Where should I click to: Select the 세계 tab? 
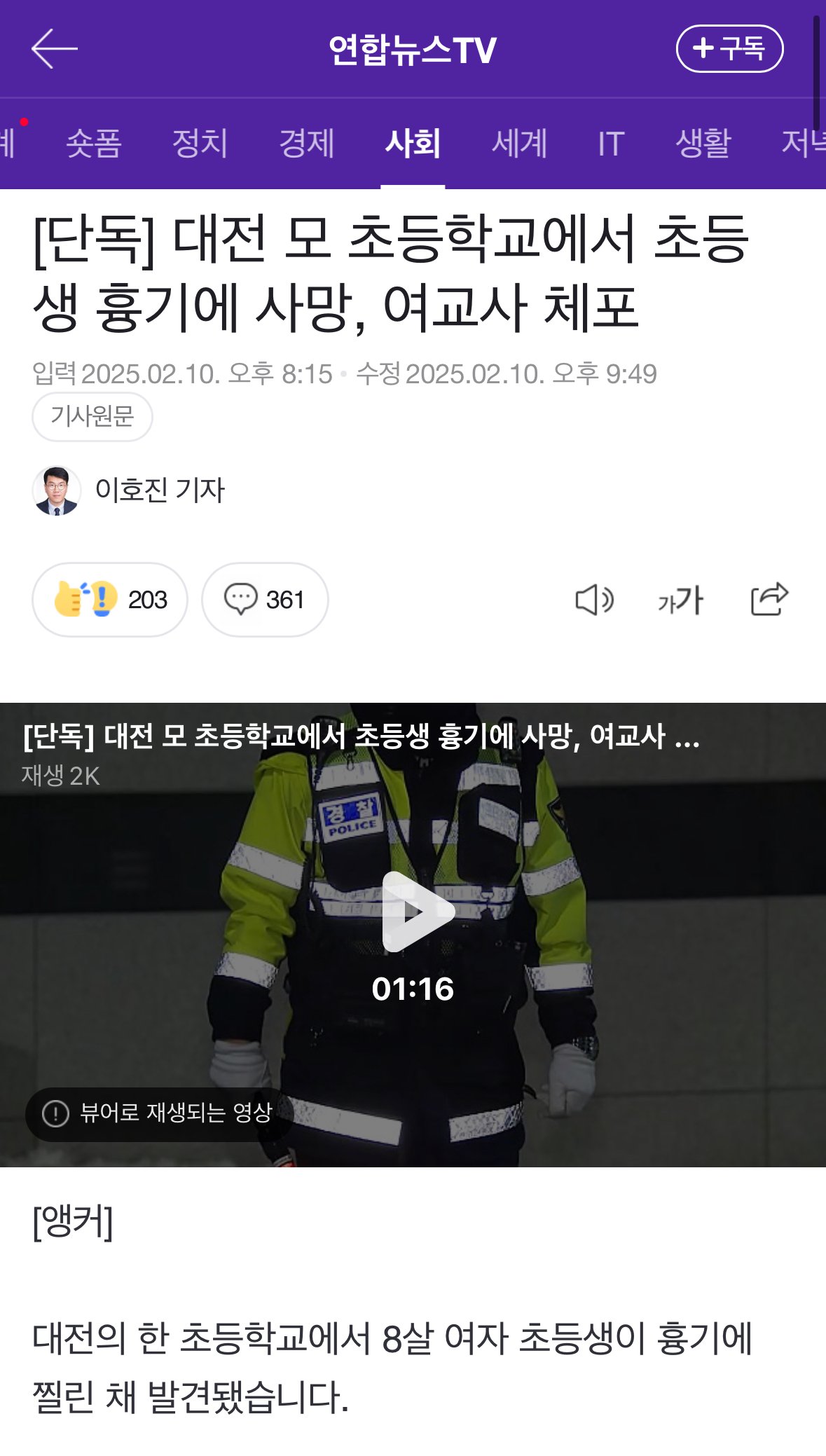(519, 144)
